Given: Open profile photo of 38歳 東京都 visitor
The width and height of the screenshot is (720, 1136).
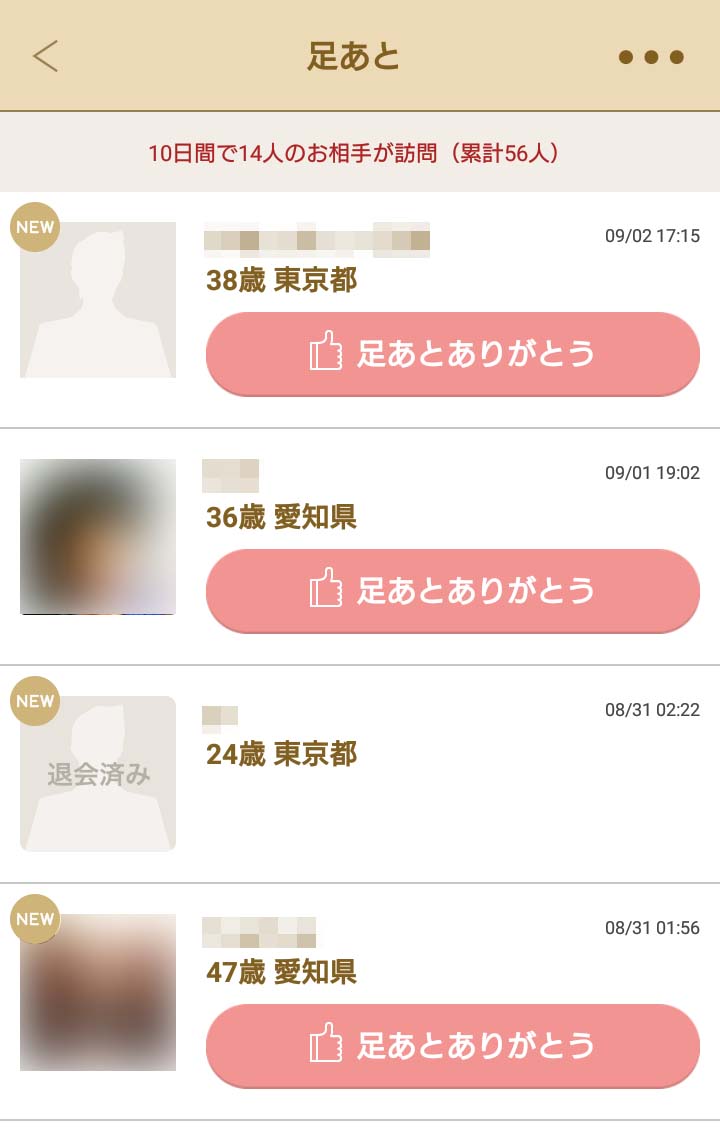Looking at the screenshot, I should pos(98,300).
